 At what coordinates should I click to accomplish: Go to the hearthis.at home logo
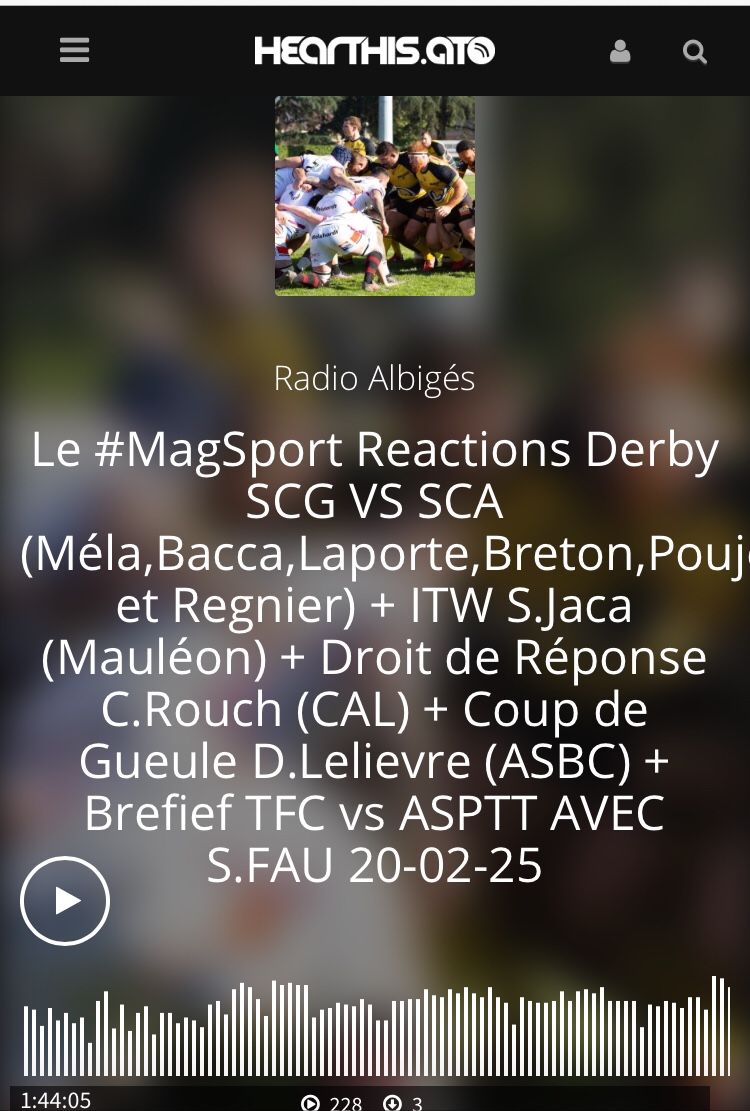click(374, 50)
